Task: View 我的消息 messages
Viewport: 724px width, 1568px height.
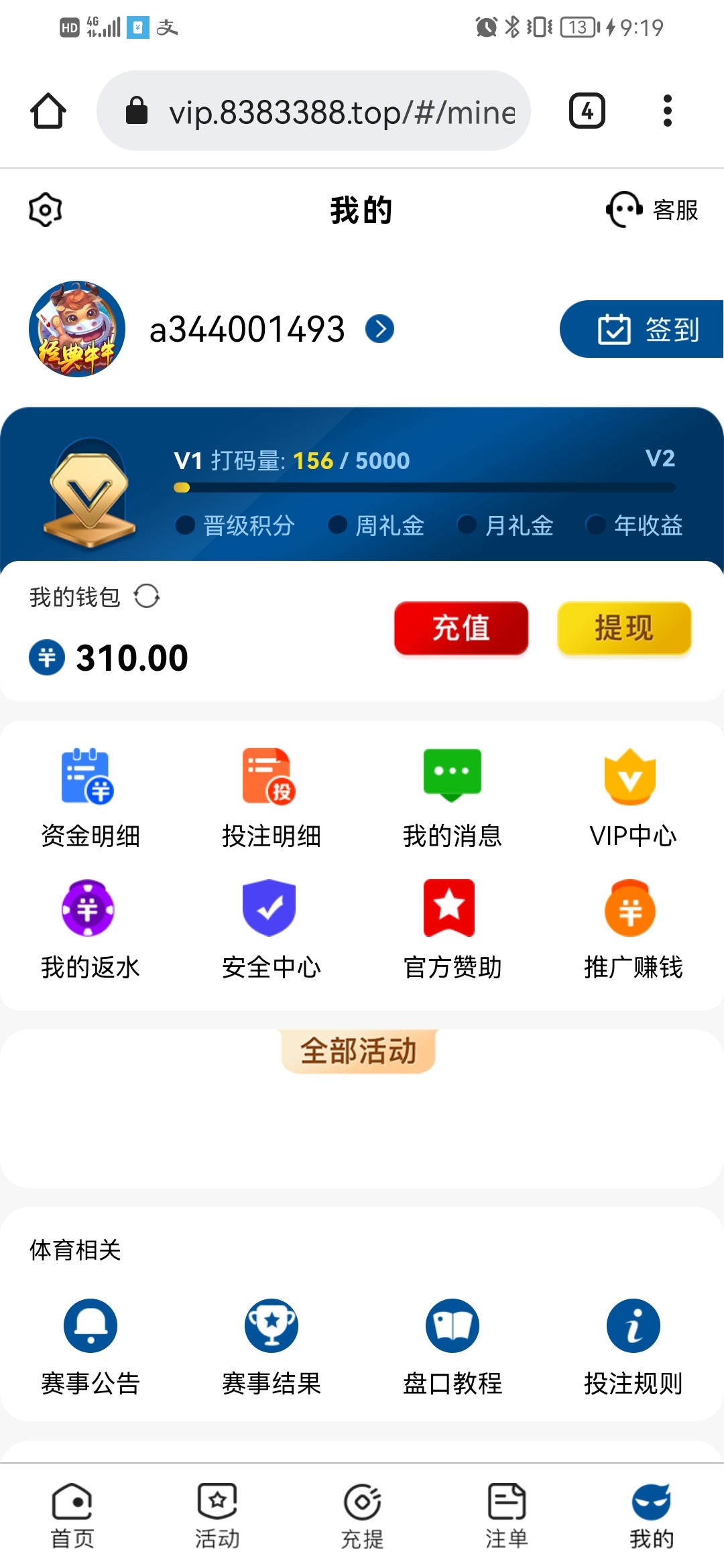Action: [452, 797]
